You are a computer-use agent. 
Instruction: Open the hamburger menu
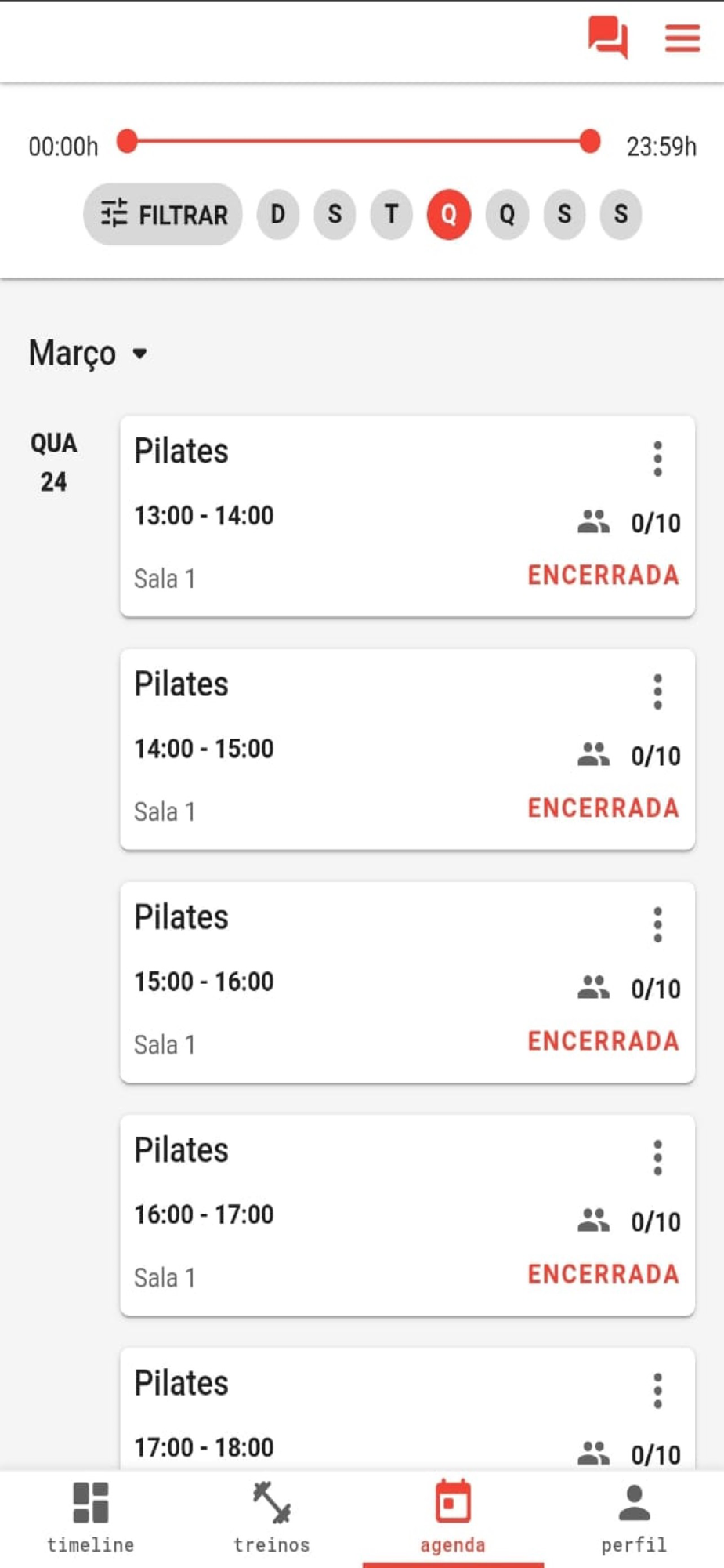[x=682, y=38]
